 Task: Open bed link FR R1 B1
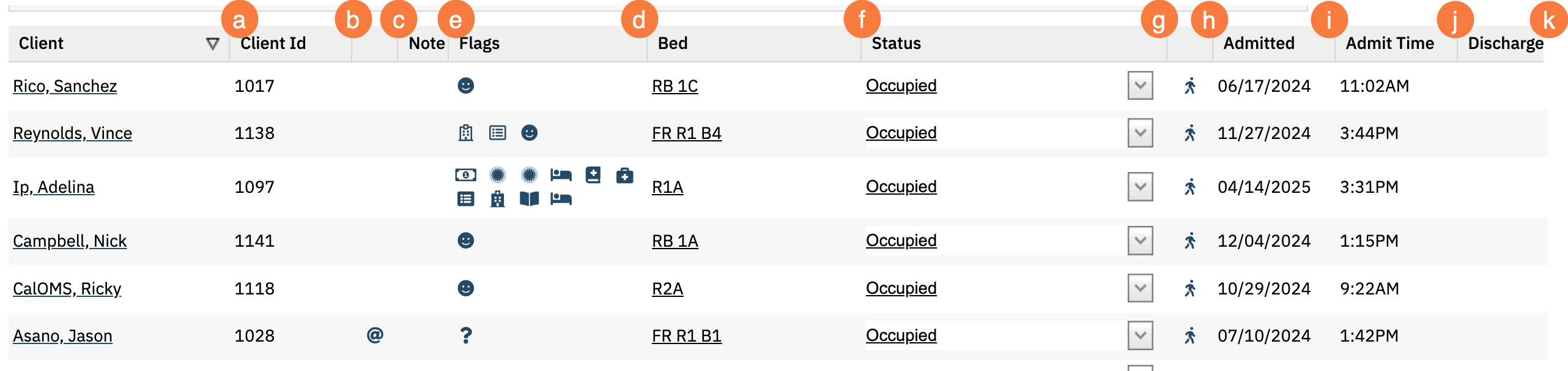686,336
